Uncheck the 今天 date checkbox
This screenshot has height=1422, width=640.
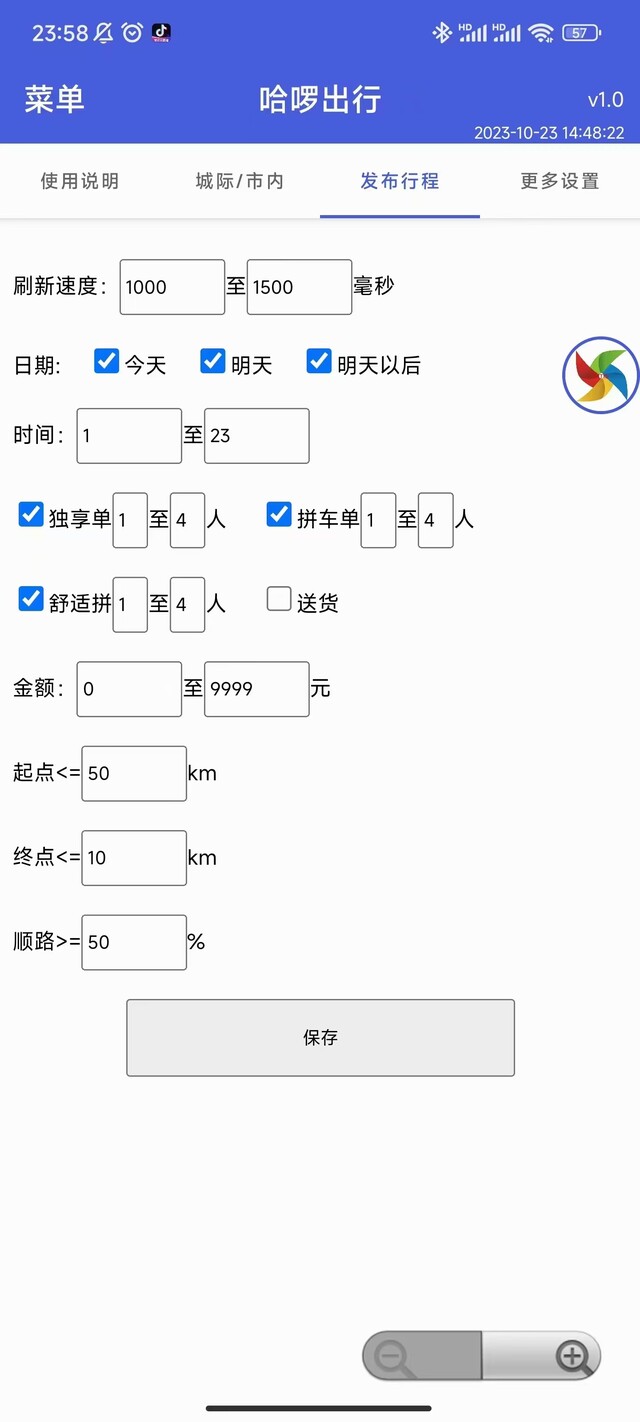click(106, 361)
